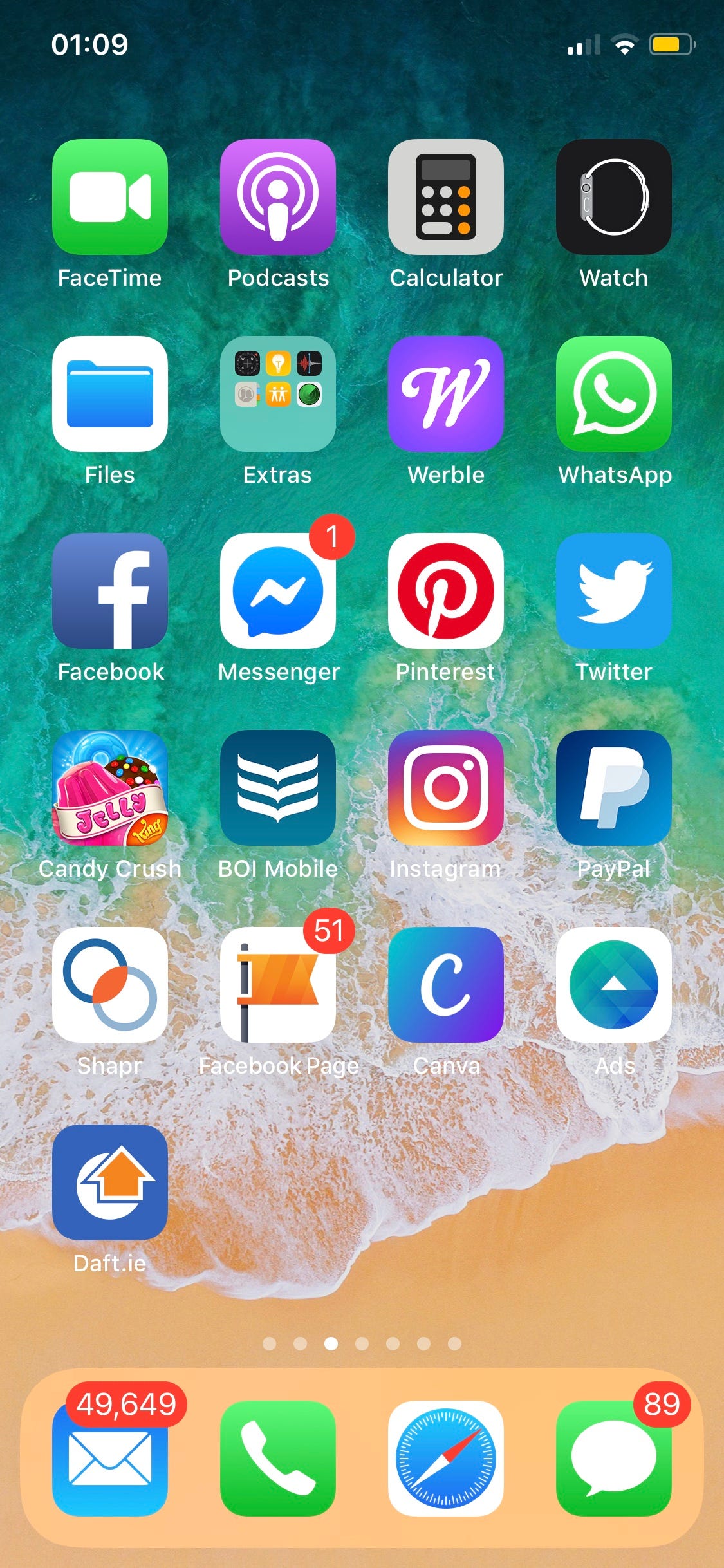The image size is (724, 1568).
Task: Open BOI Mobile banking app
Action: 278,788
